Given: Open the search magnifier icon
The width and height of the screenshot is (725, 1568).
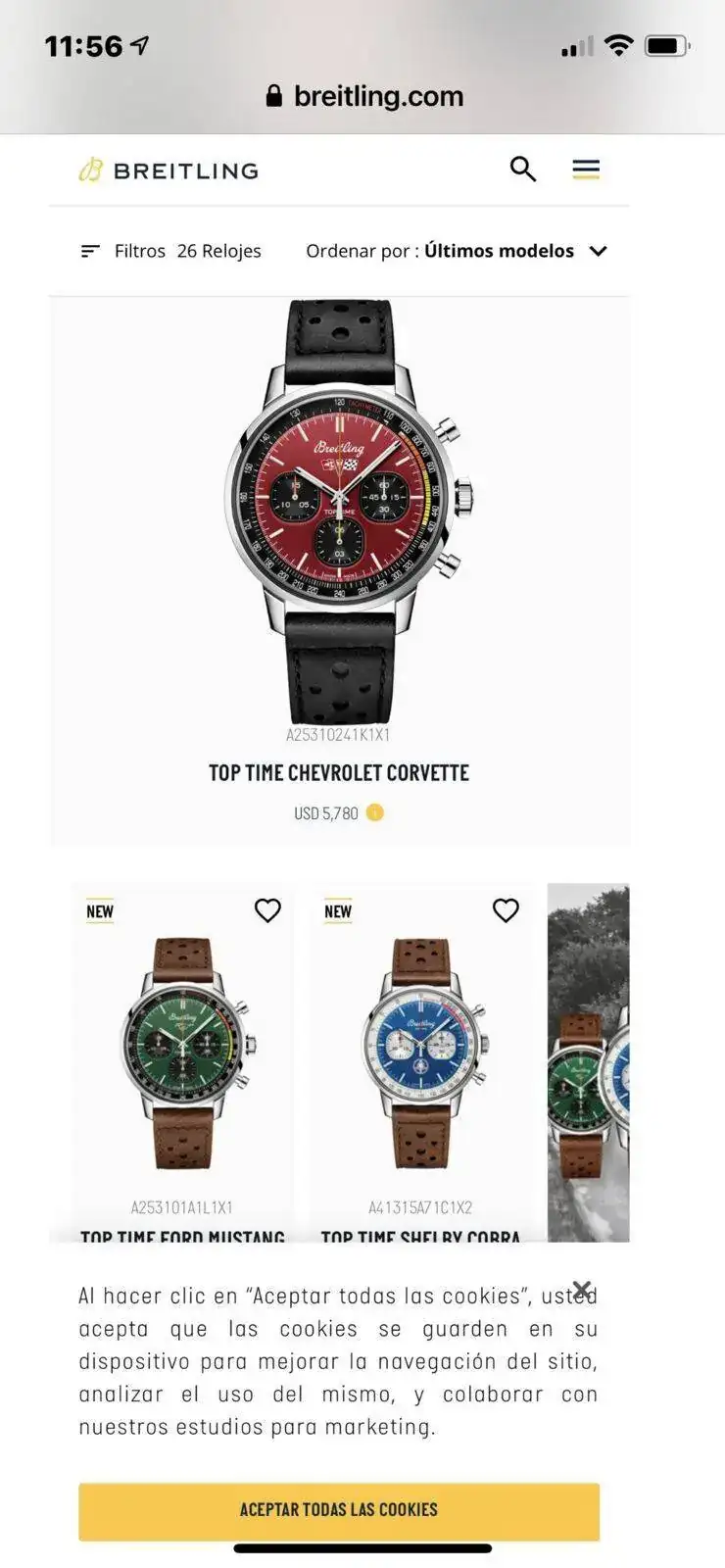Looking at the screenshot, I should click(x=523, y=170).
